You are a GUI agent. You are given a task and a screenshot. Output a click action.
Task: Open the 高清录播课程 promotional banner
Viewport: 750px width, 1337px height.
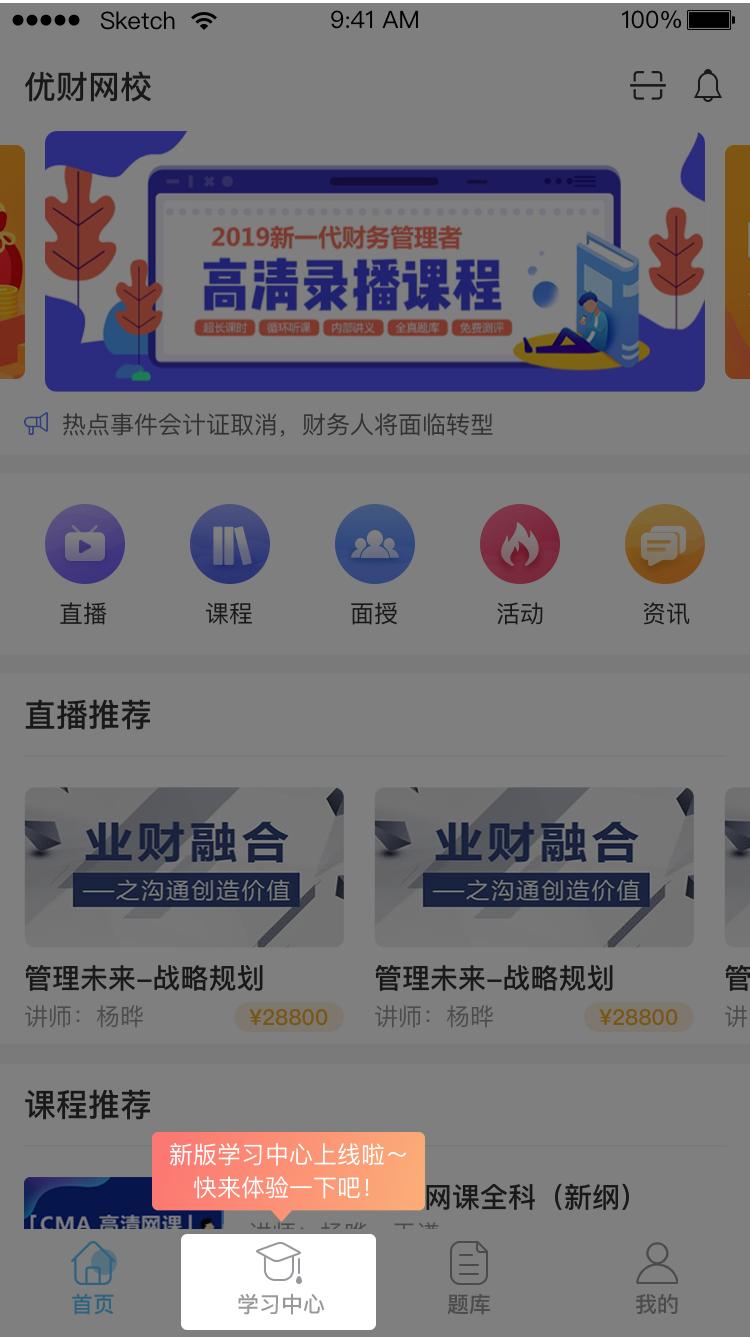click(x=375, y=263)
